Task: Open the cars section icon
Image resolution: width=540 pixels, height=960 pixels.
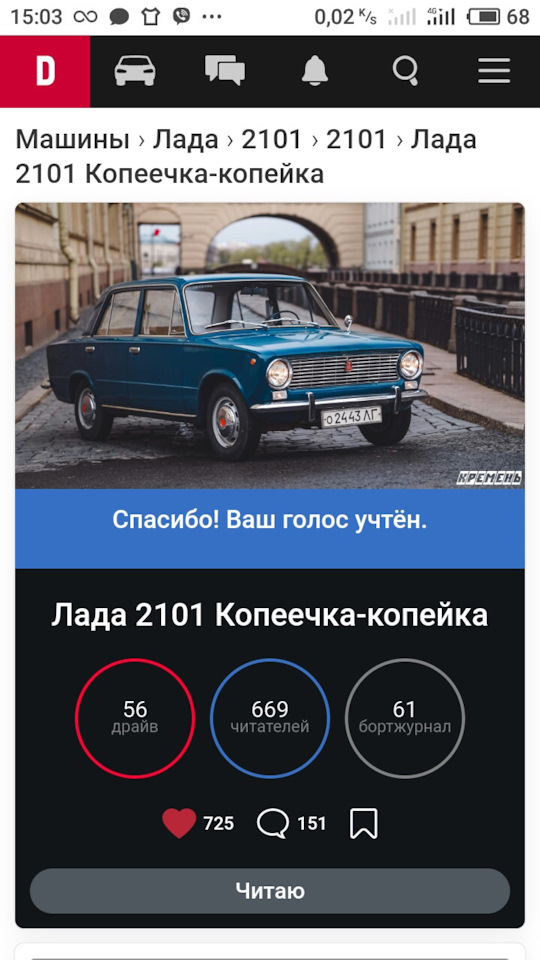Action: pos(135,71)
